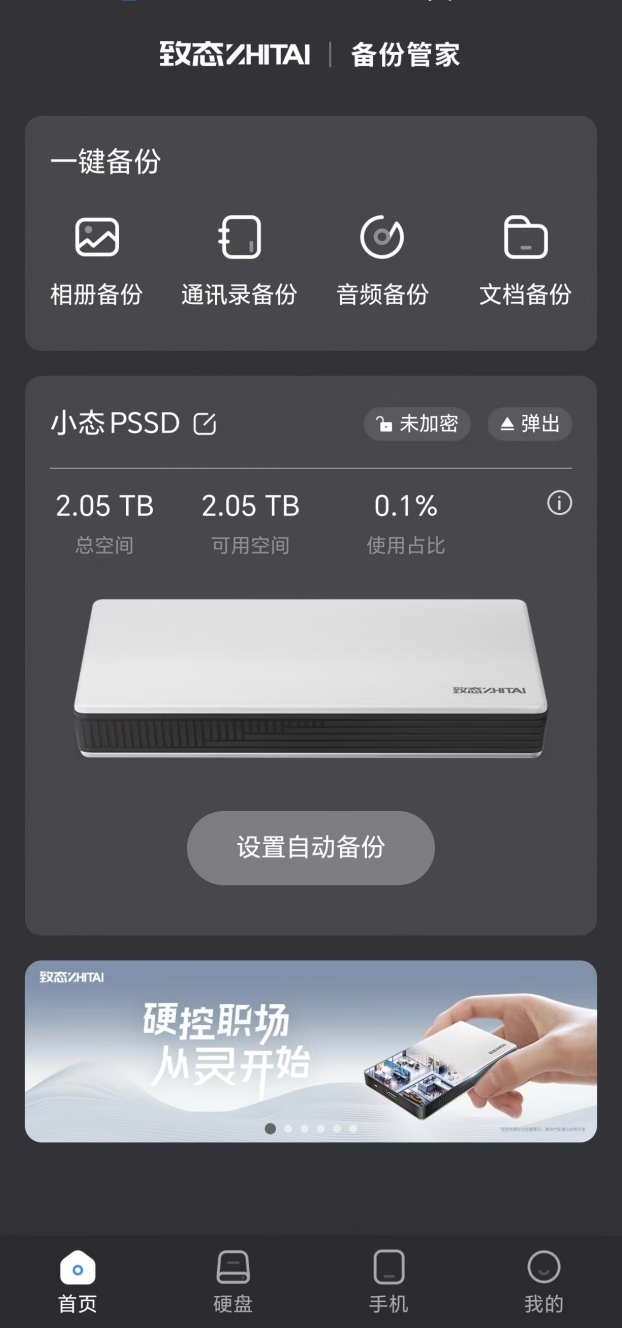622x1328 pixels.
Task: Select the 首页 home tab
Action: [x=78, y=1281]
